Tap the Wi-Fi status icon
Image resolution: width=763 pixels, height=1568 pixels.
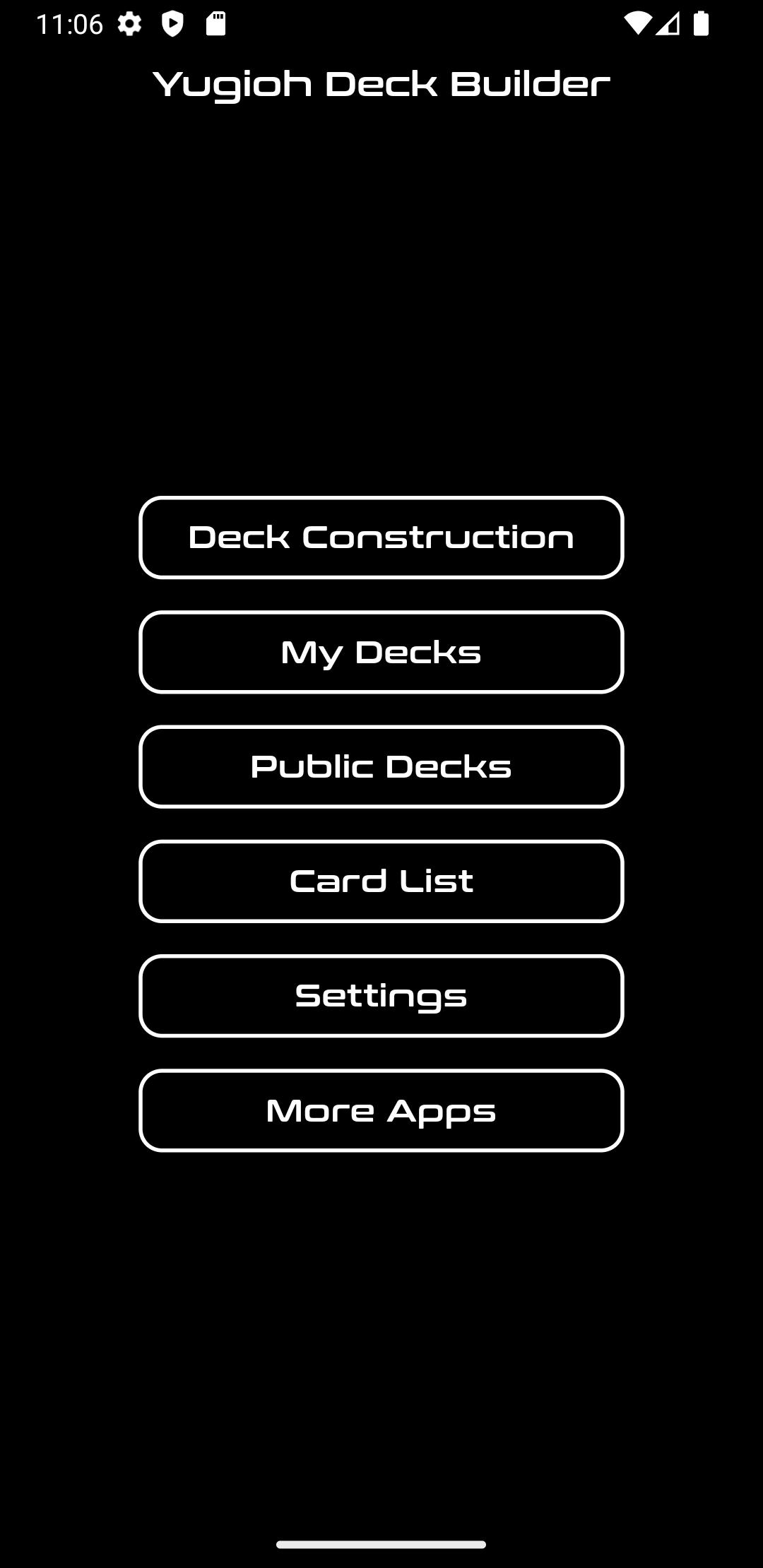(638, 23)
